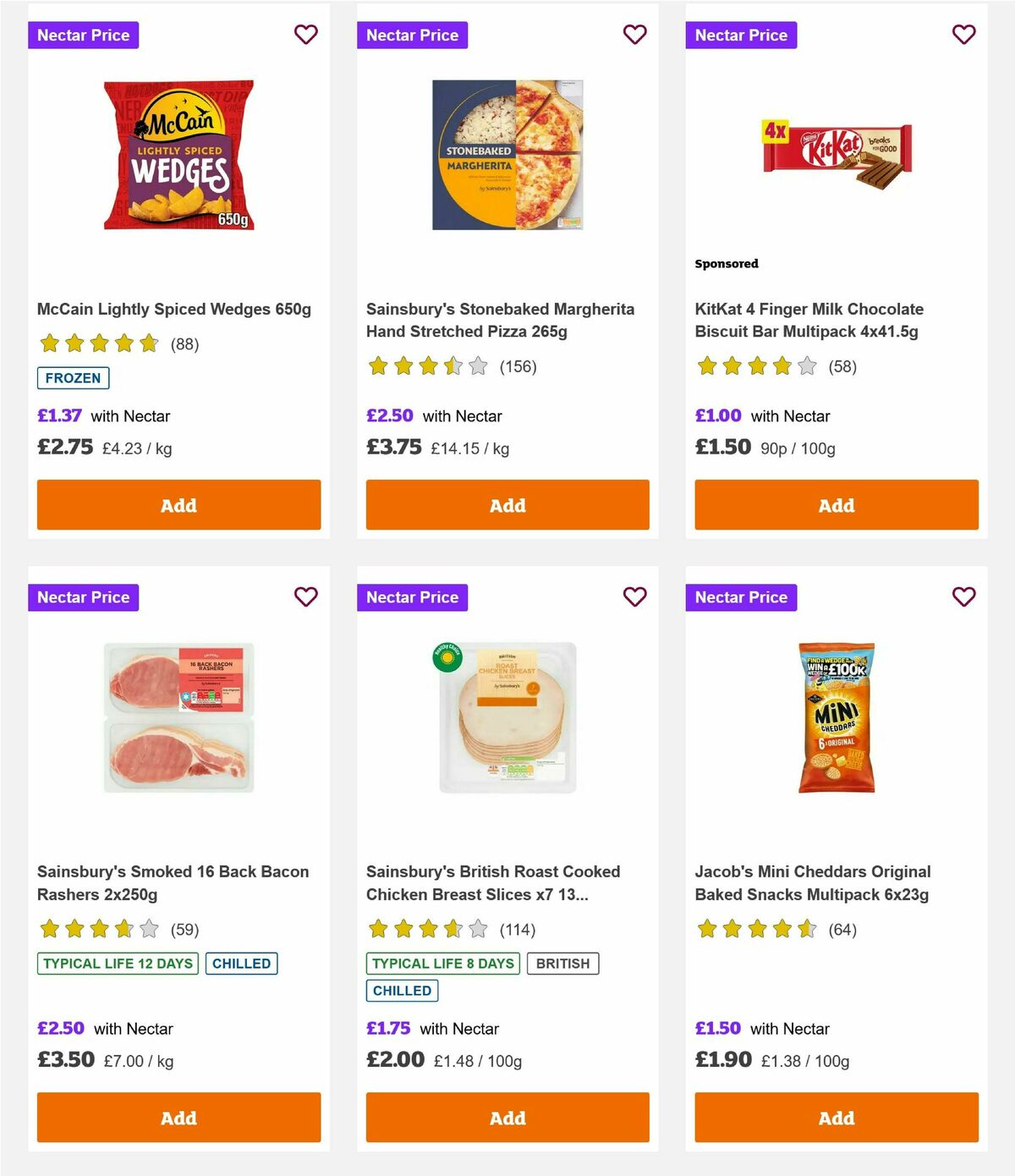Viewport: 1015px width, 1176px height.
Task: Click the Nectar Price badge on KitKat
Action: click(x=741, y=35)
